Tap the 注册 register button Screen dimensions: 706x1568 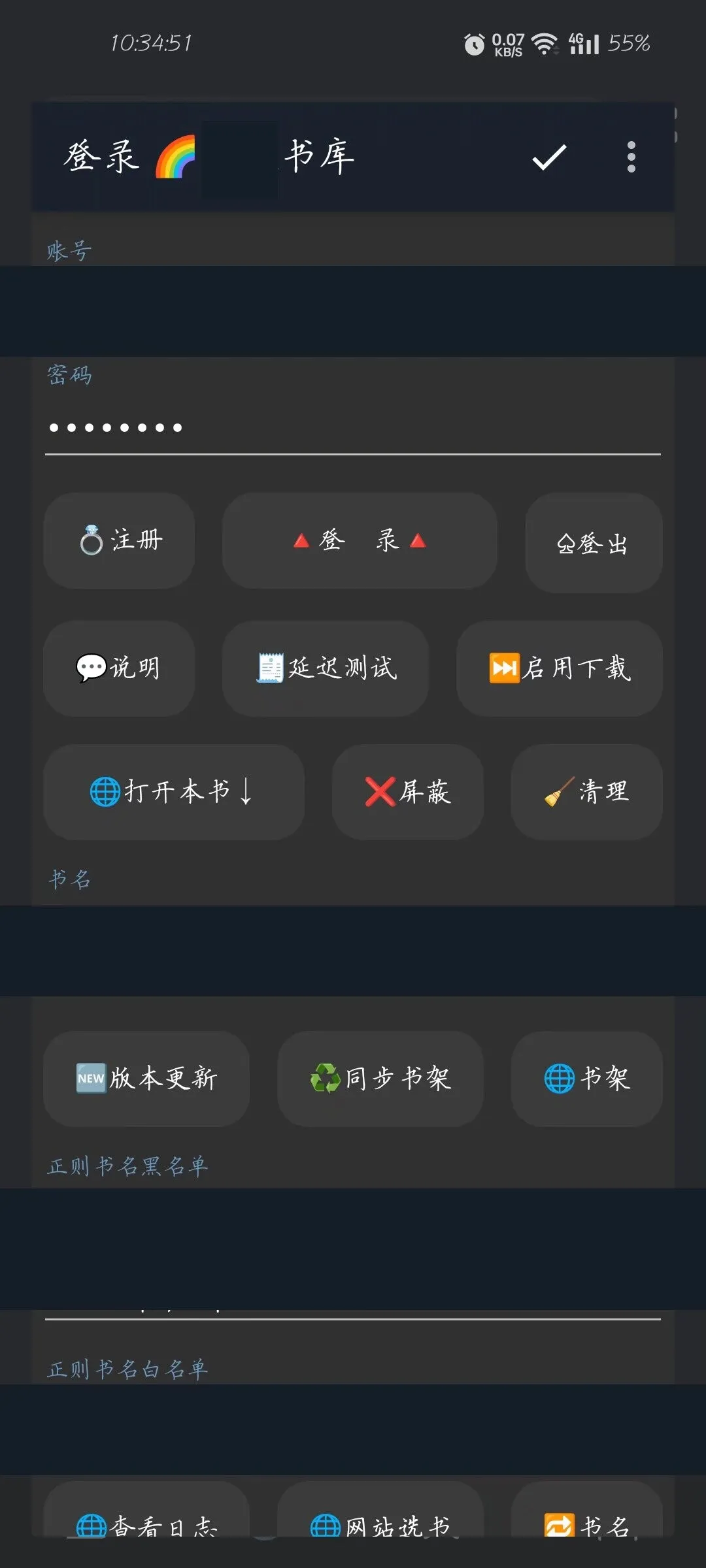click(x=119, y=541)
